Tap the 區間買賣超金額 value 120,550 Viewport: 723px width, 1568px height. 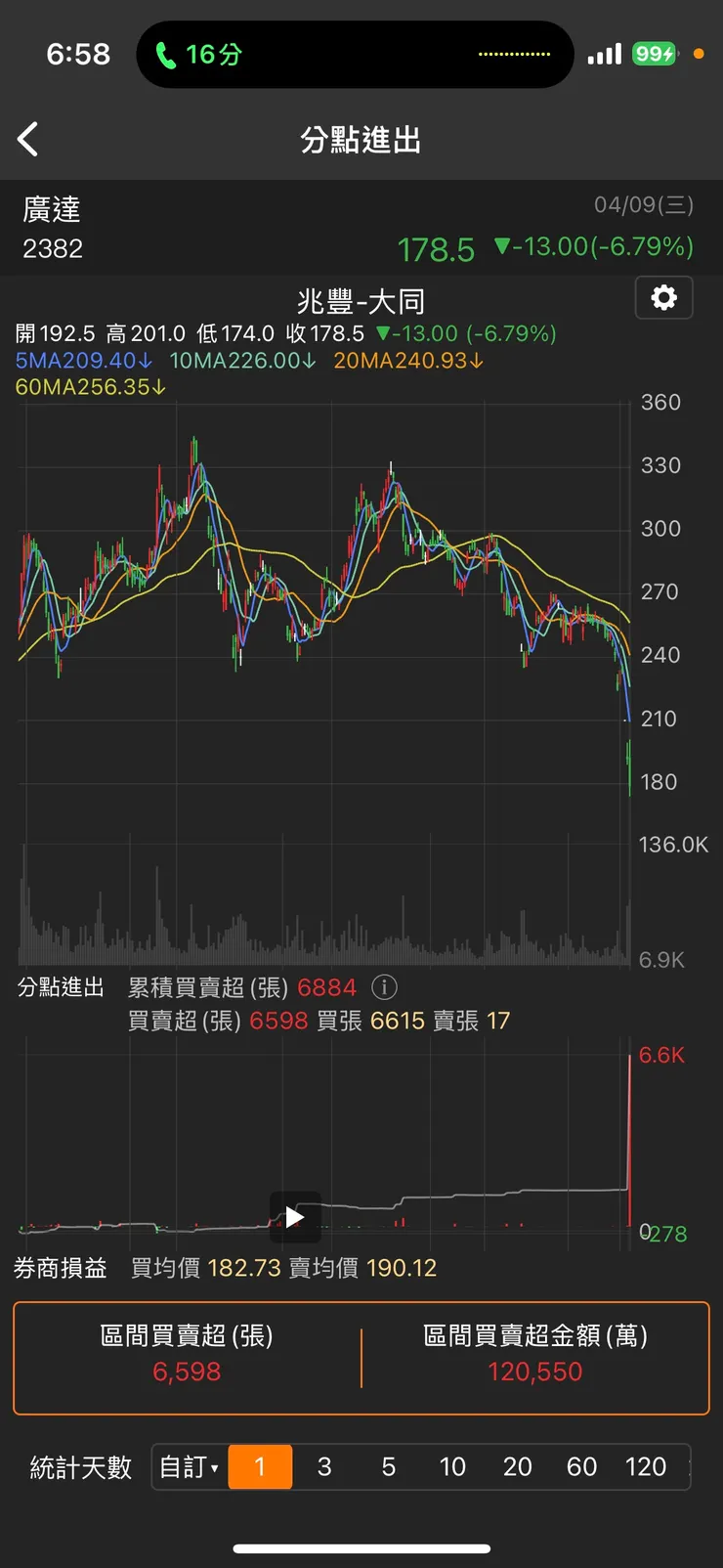535,1371
